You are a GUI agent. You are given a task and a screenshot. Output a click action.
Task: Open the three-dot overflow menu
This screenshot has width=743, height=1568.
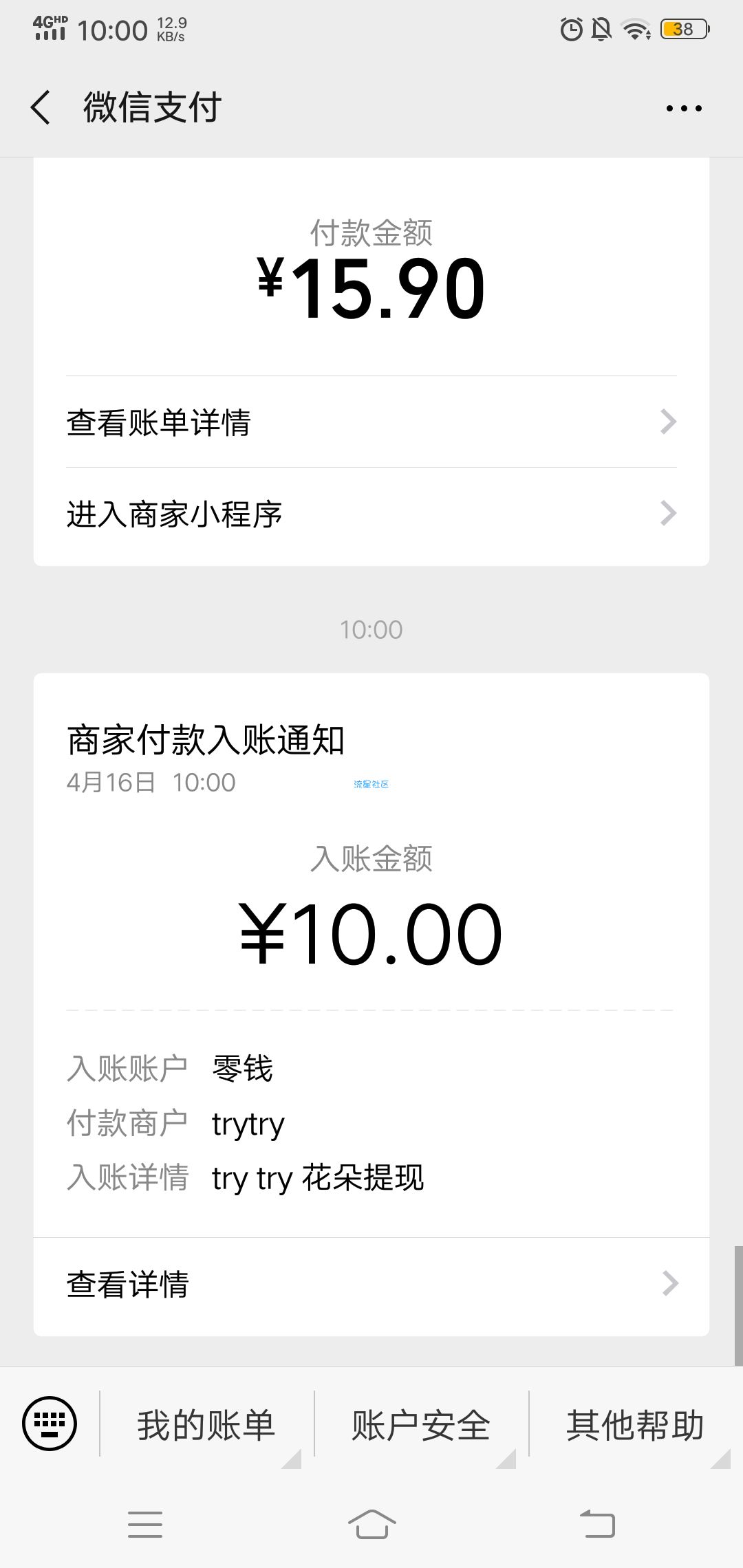[x=684, y=108]
